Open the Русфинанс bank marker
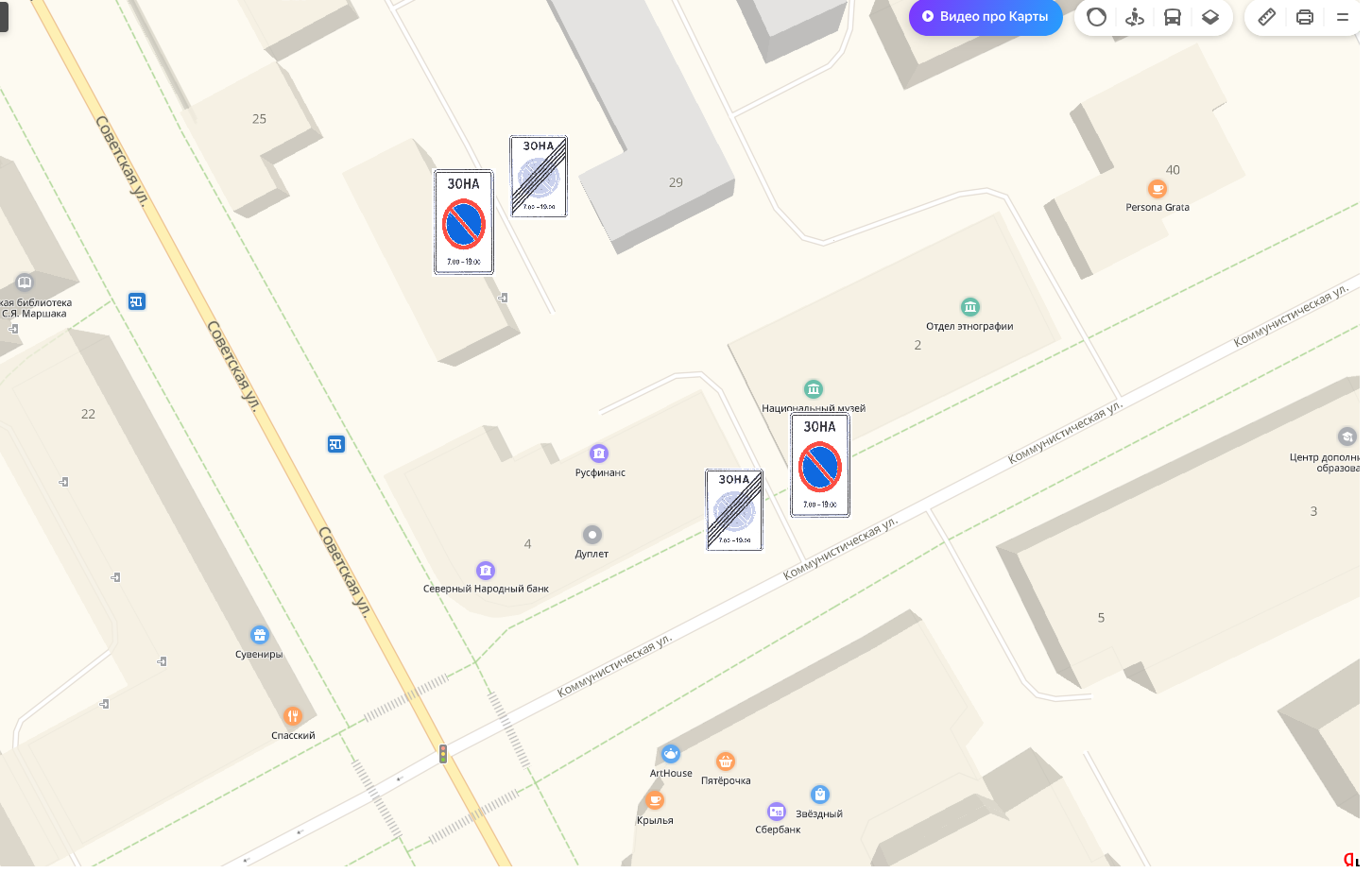This screenshot has width=1372, height=873. 599,454
